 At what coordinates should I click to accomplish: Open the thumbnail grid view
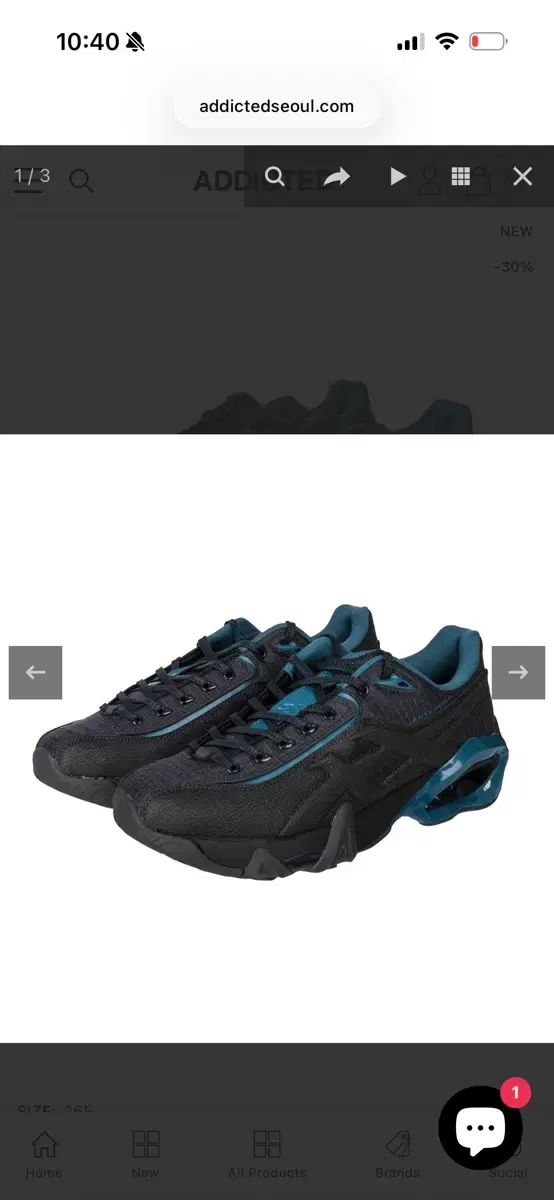click(x=460, y=177)
